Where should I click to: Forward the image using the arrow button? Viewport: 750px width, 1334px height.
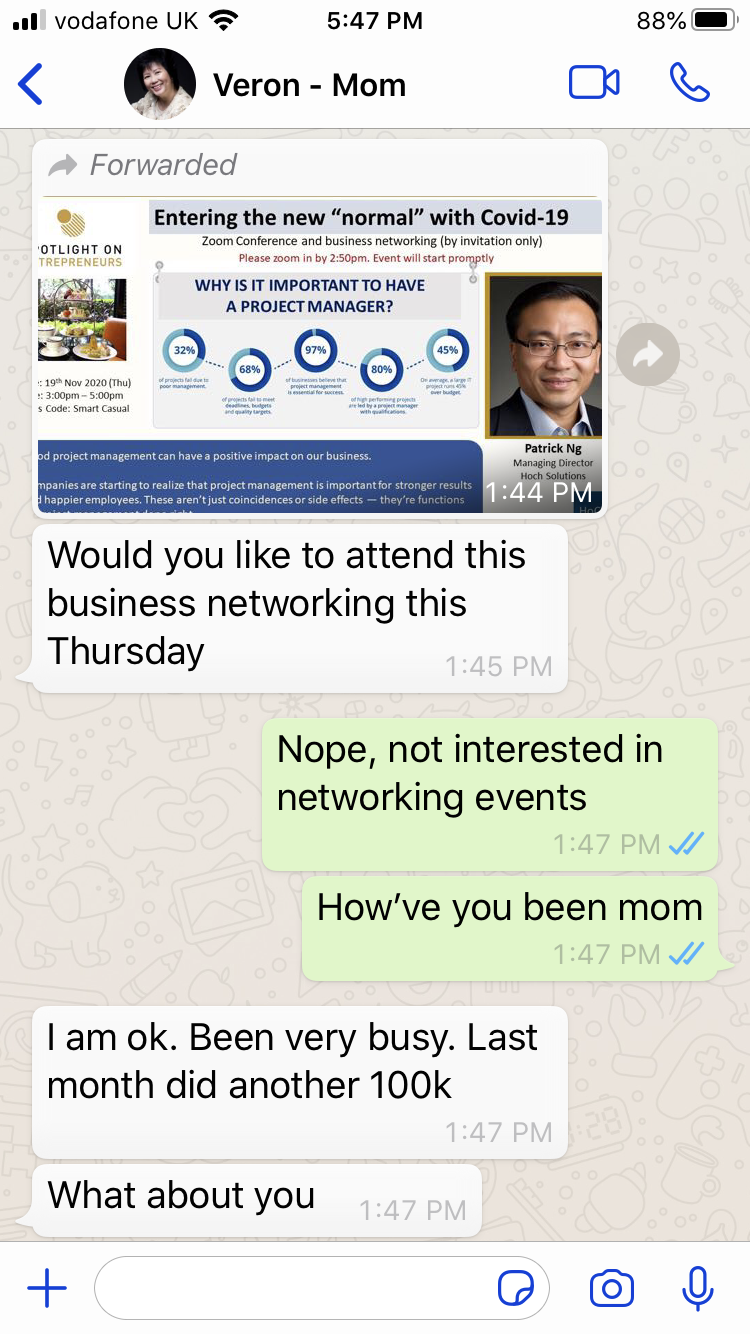648,354
